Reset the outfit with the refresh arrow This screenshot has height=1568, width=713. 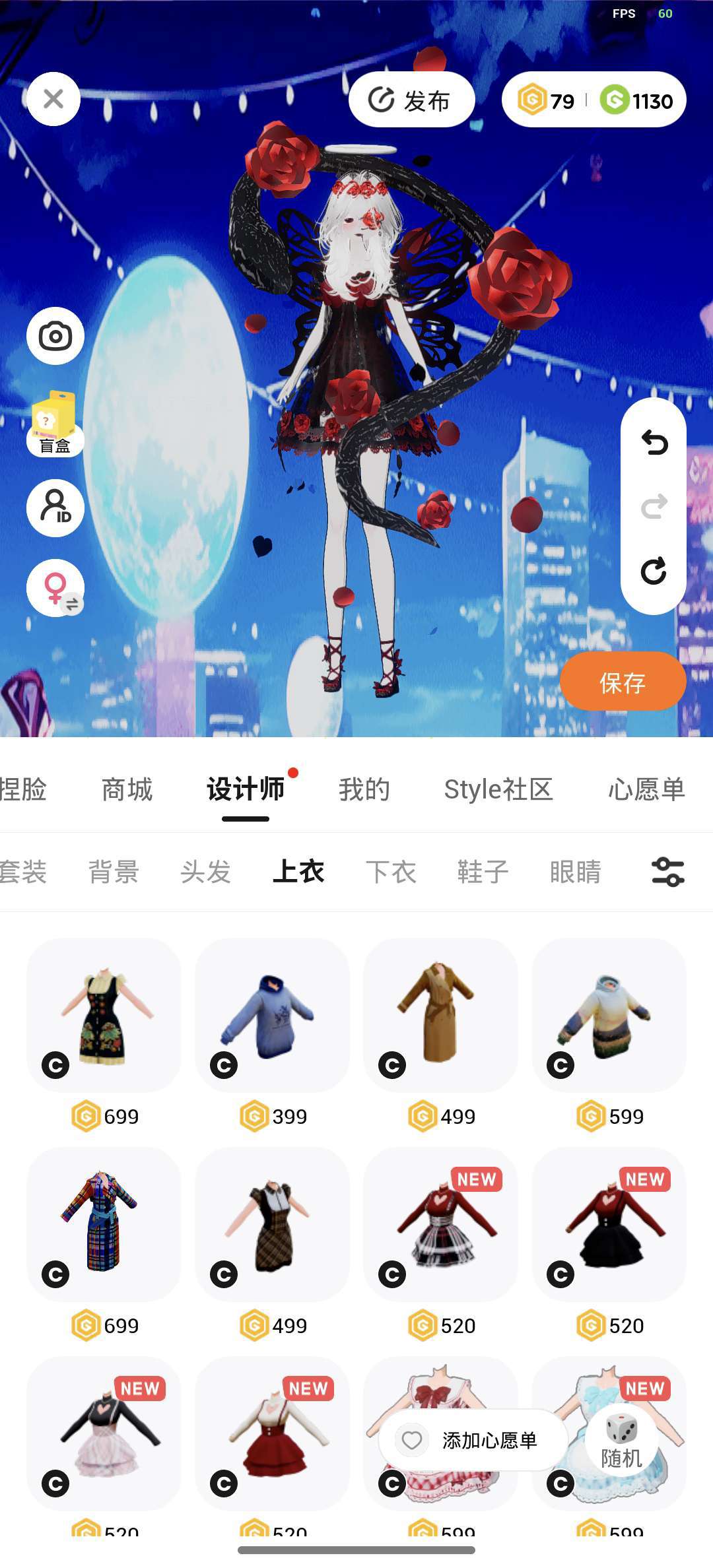(654, 571)
